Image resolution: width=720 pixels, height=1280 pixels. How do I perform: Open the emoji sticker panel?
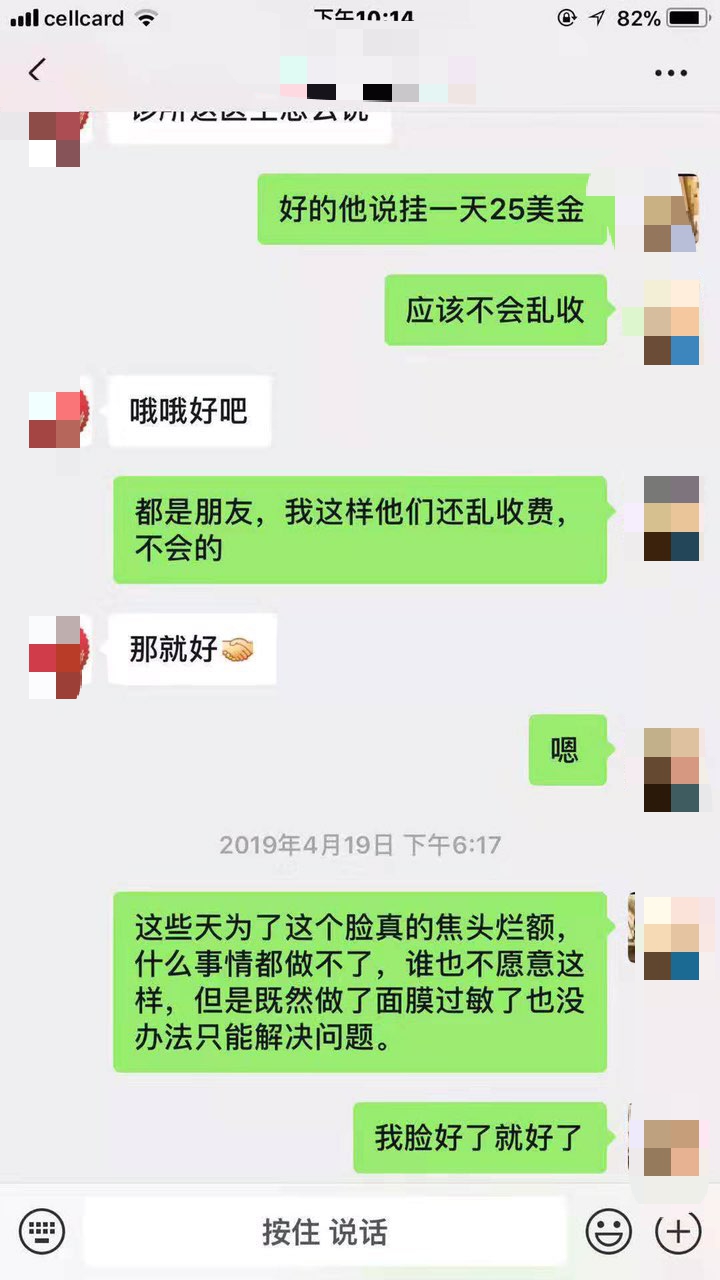608,1231
